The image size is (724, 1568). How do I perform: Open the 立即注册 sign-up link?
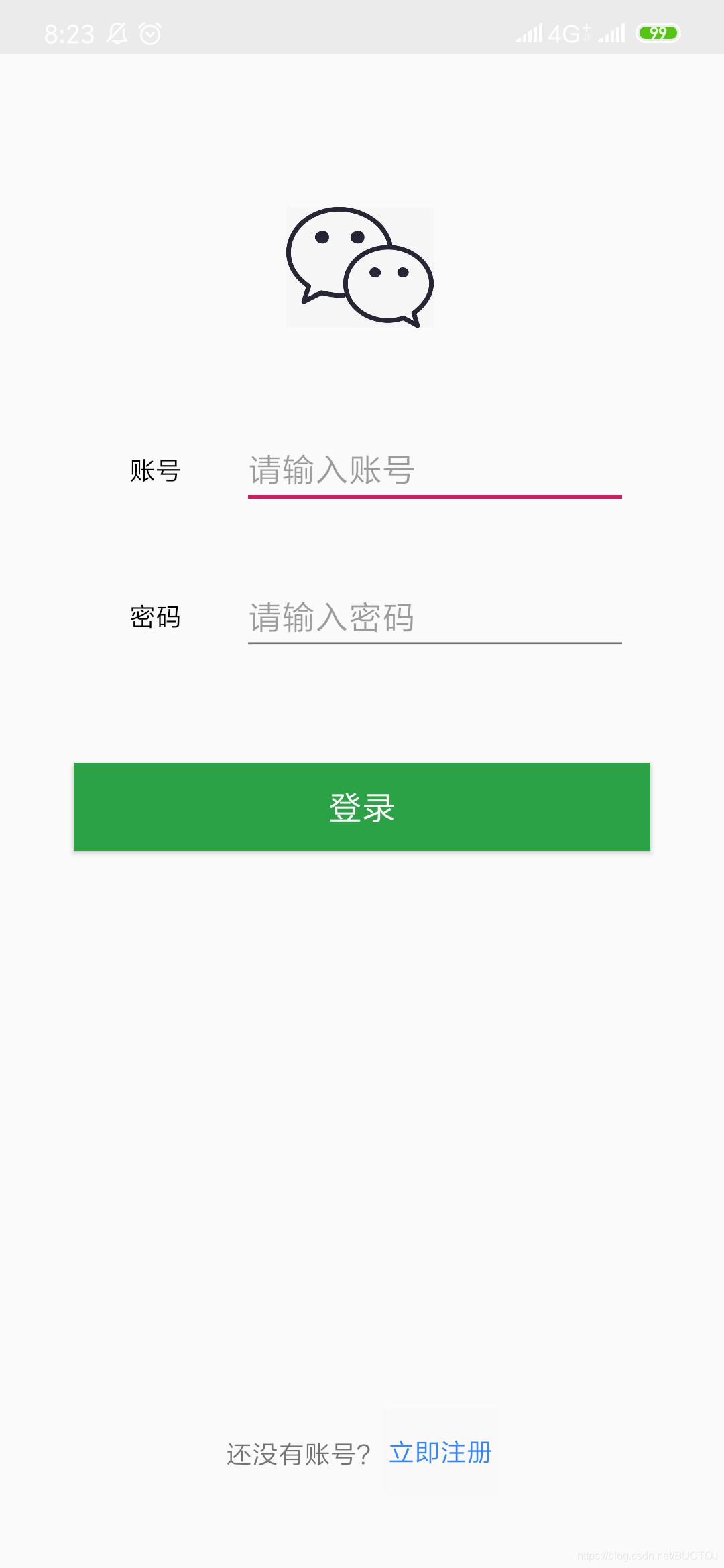tap(440, 1453)
